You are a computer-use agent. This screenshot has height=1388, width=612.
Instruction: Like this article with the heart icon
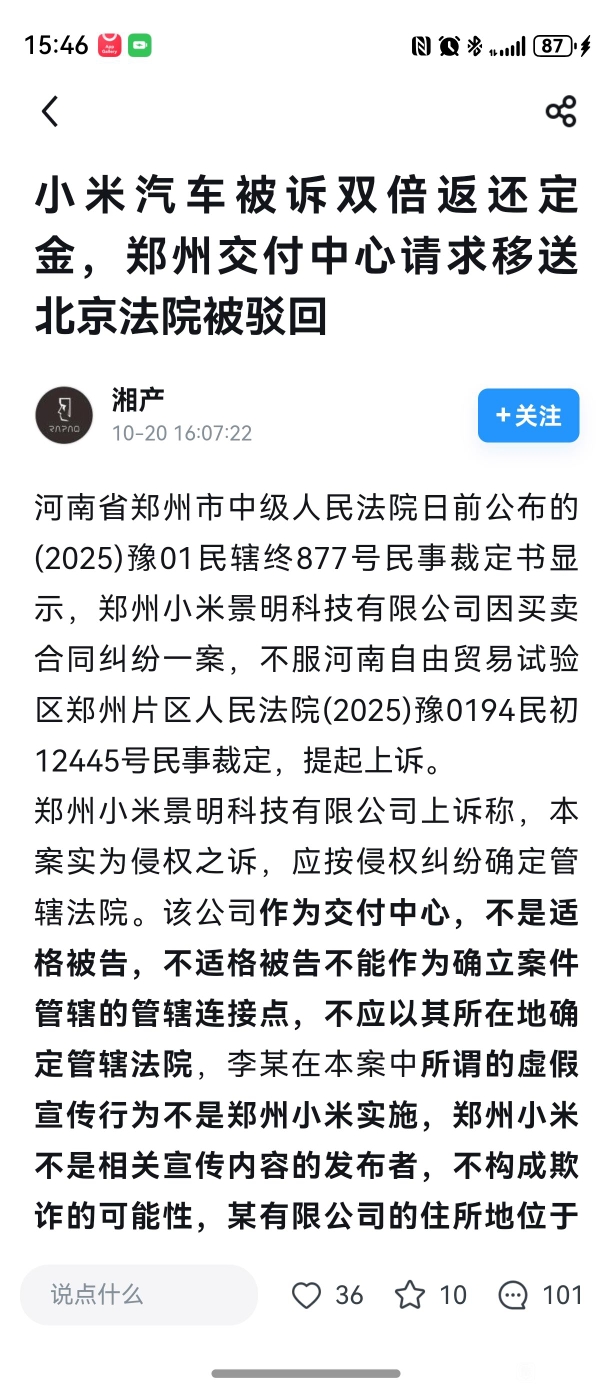(307, 1296)
